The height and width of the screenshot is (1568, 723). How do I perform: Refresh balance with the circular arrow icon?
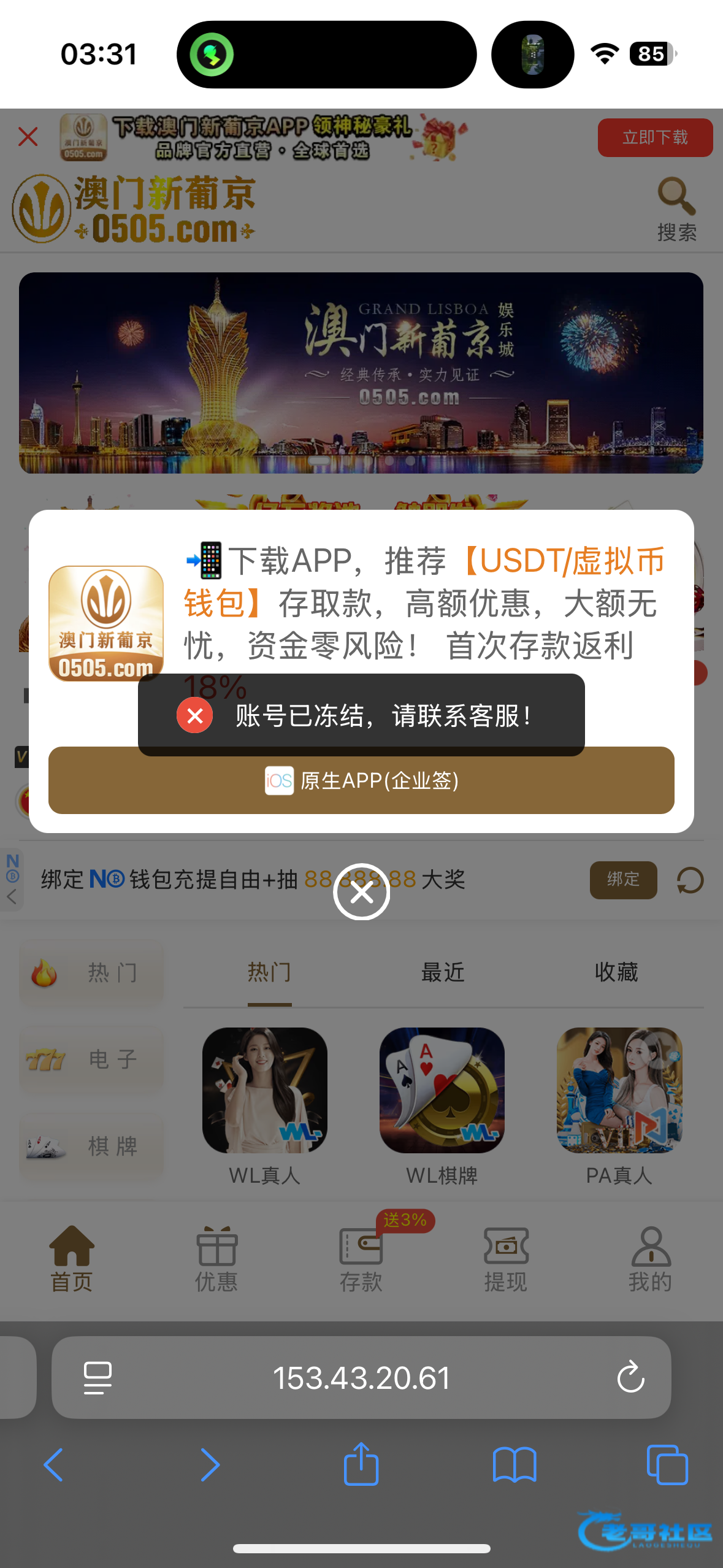[x=690, y=880]
